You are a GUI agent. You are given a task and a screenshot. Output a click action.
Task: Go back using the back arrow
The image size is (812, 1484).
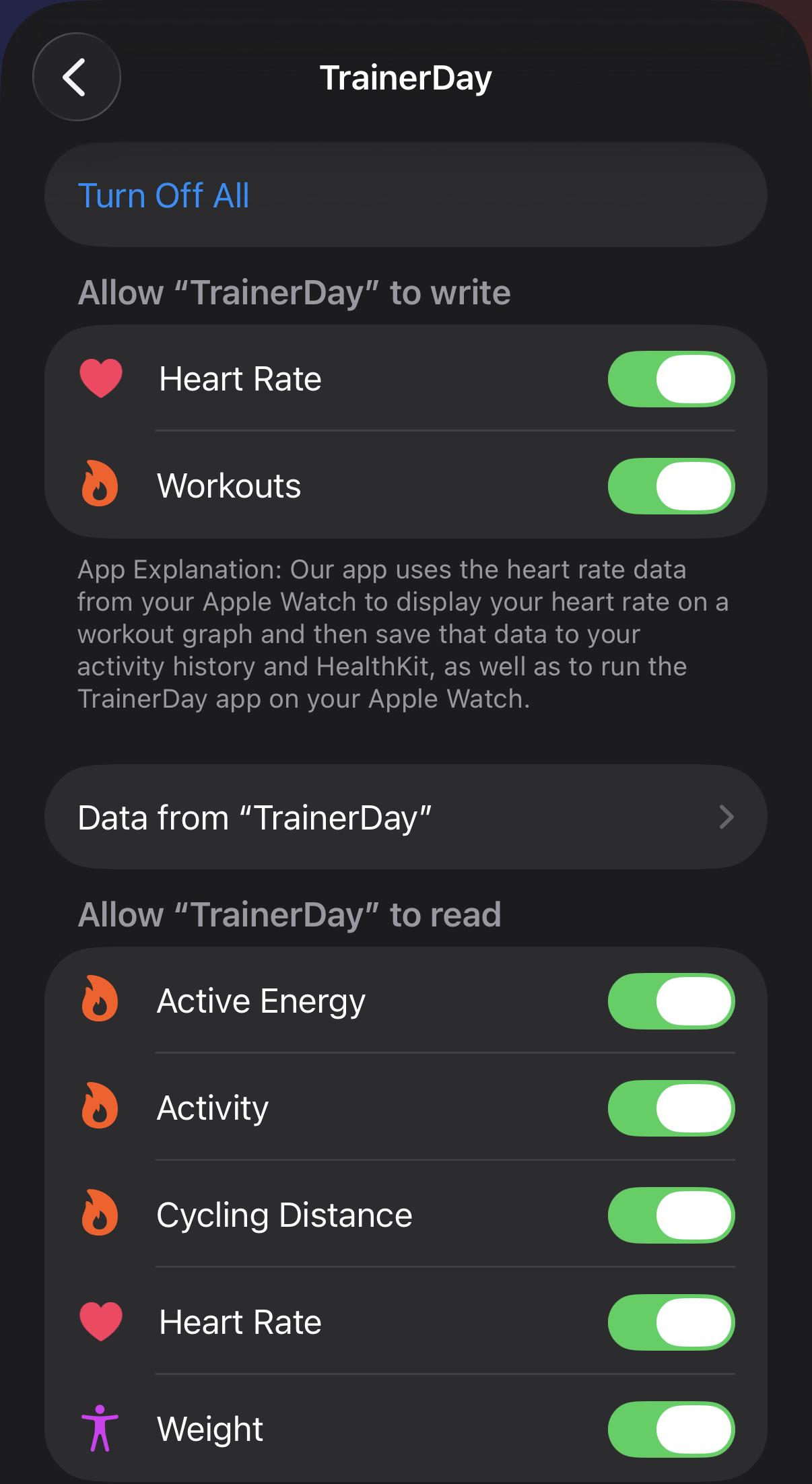coord(76,77)
